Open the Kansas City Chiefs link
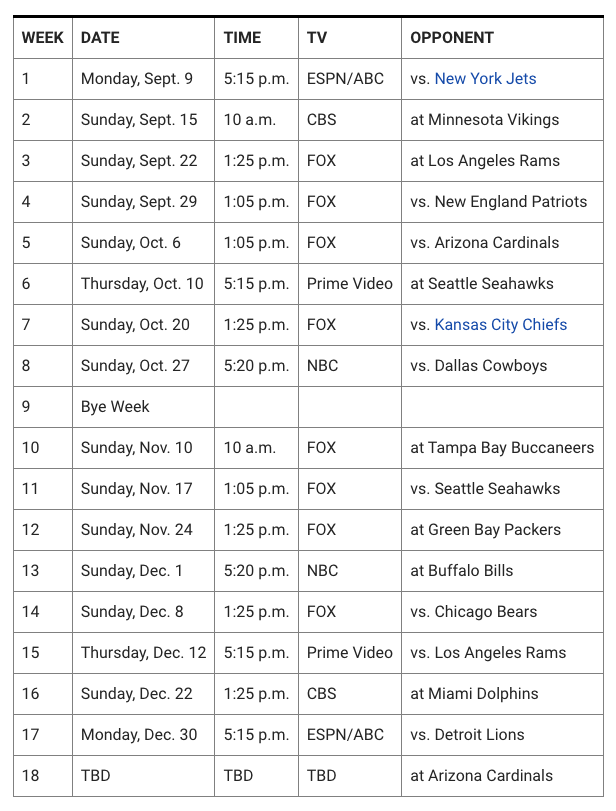 tap(500, 325)
